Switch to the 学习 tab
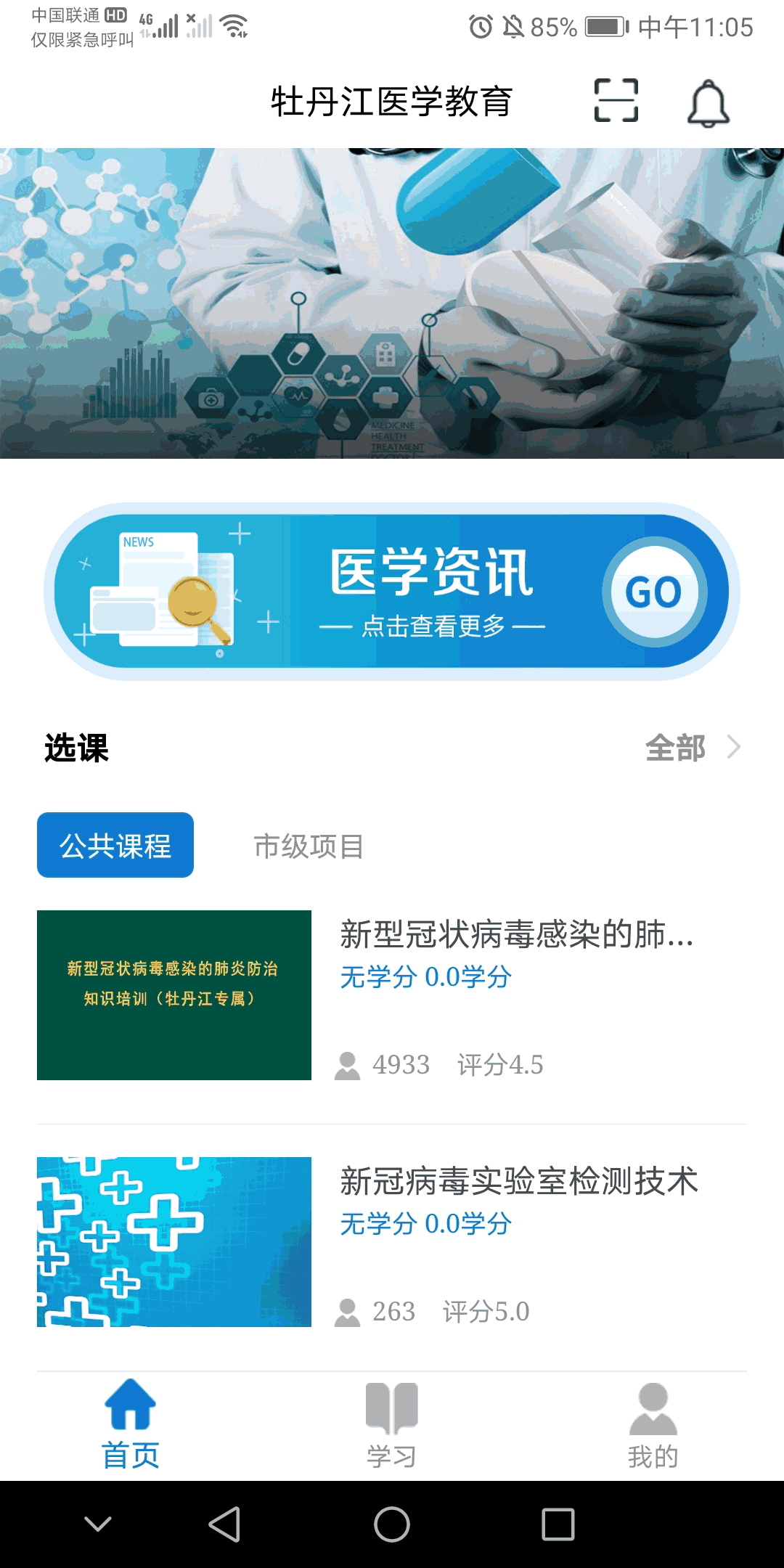 coord(392,1424)
